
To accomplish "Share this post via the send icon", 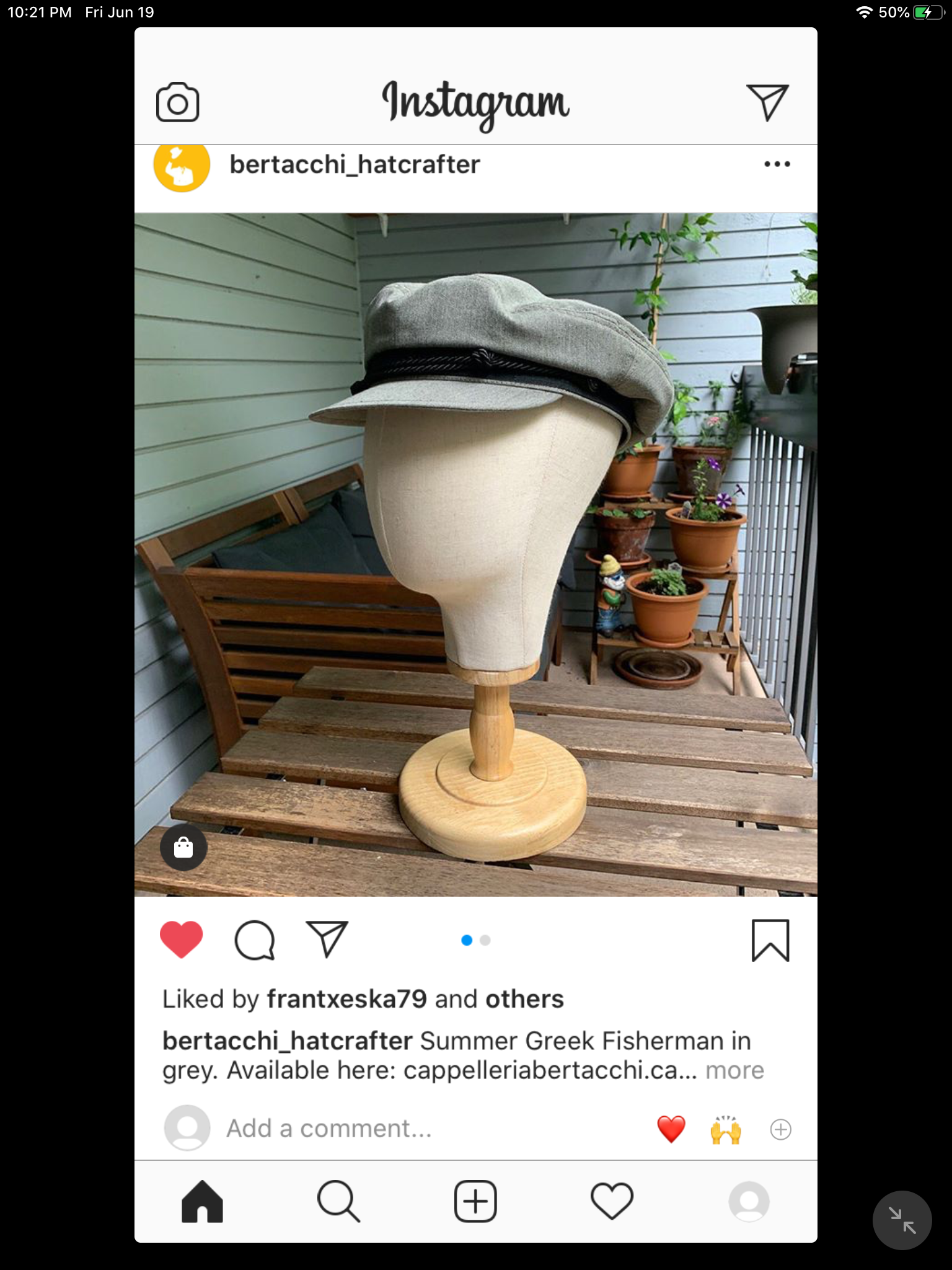I will (327, 939).
